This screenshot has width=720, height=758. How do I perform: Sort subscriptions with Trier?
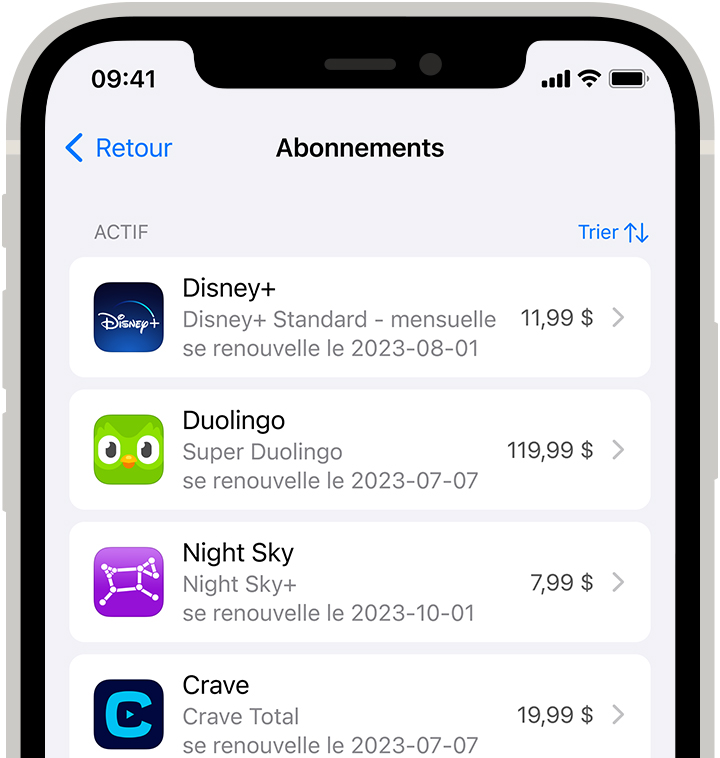tap(612, 232)
